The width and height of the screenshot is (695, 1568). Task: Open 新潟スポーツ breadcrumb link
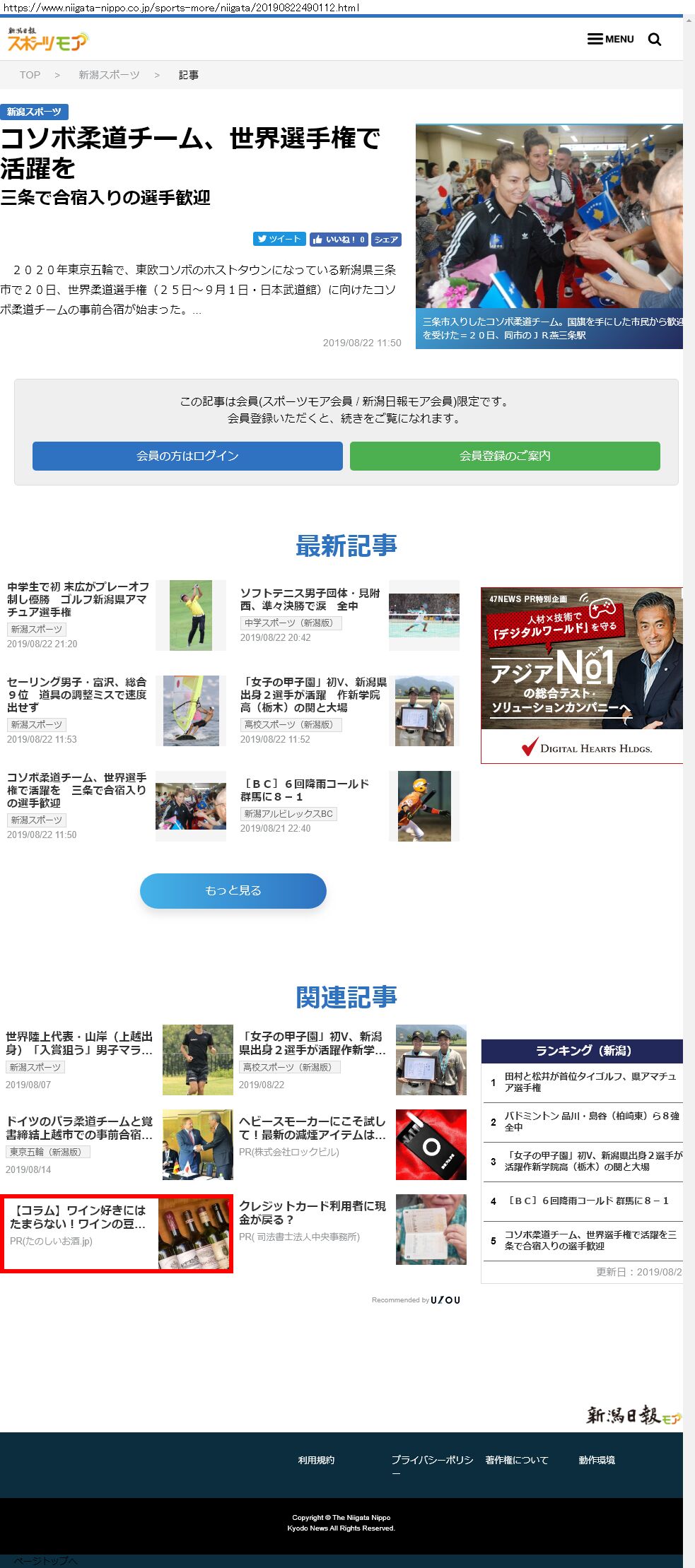tap(109, 75)
